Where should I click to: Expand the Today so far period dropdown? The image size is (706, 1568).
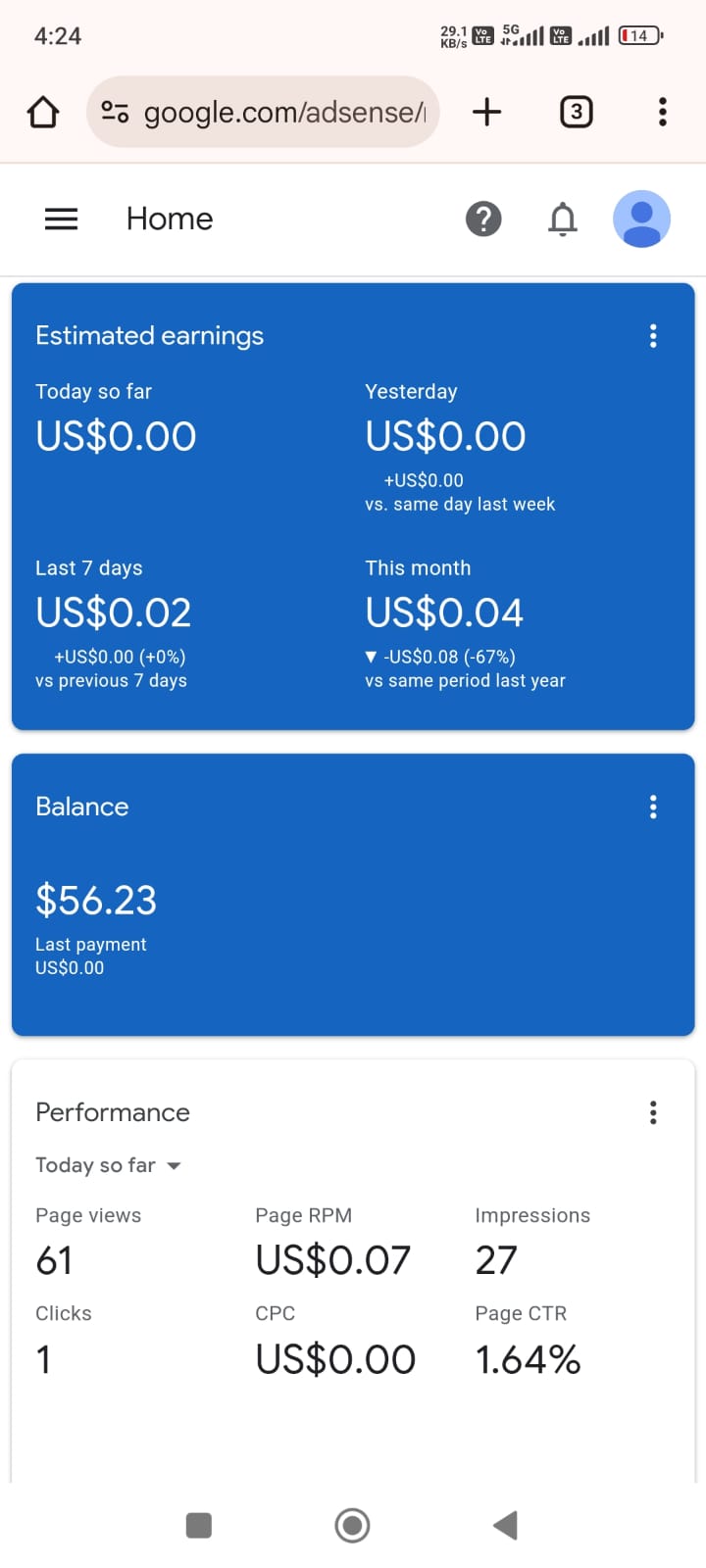click(108, 1165)
